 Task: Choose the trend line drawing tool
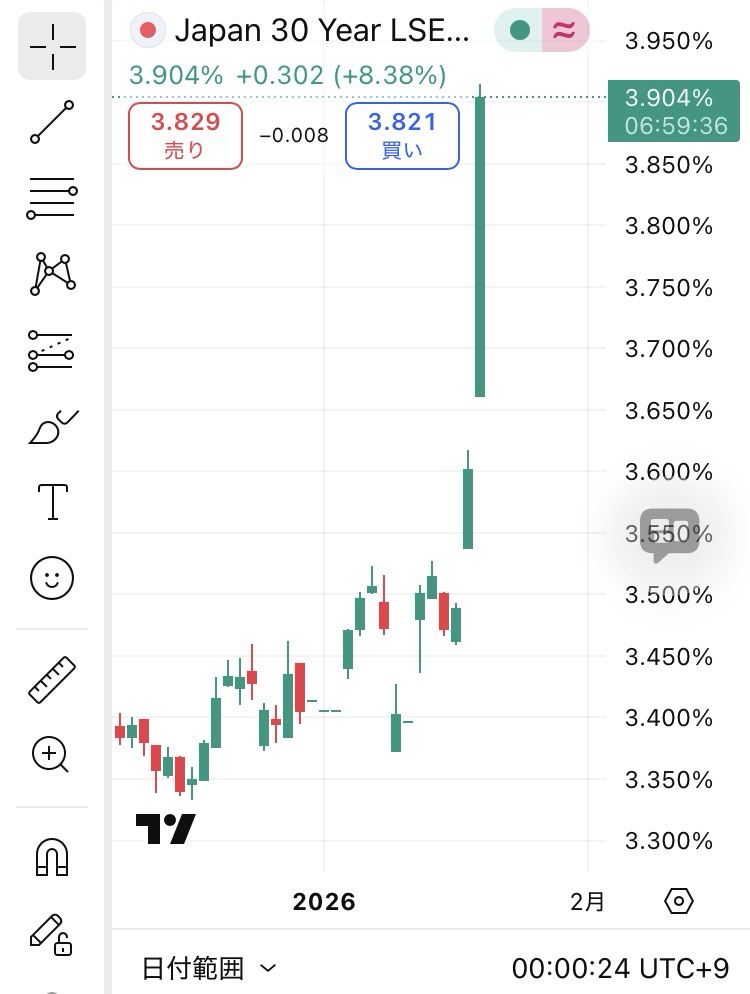(52, 122)
